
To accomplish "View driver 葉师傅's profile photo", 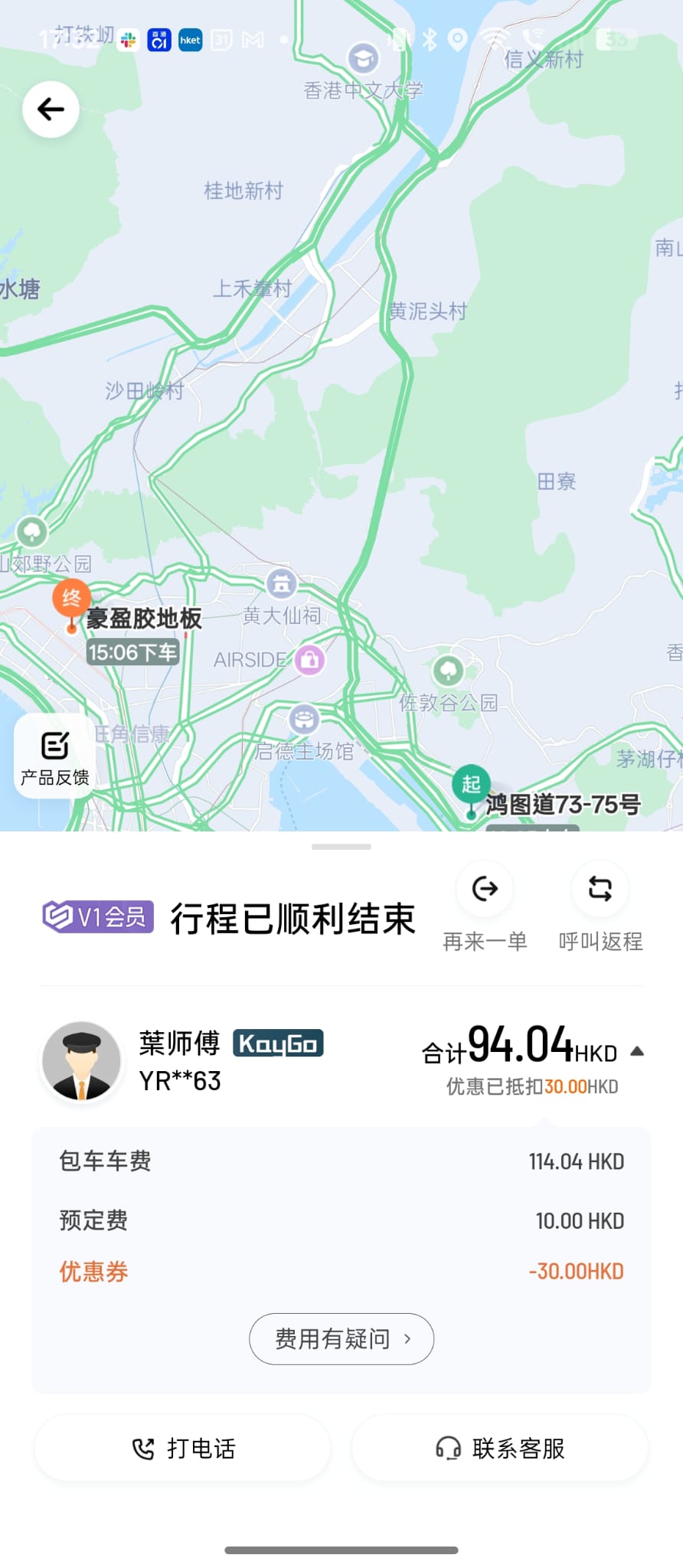I will coord(81,1061).
